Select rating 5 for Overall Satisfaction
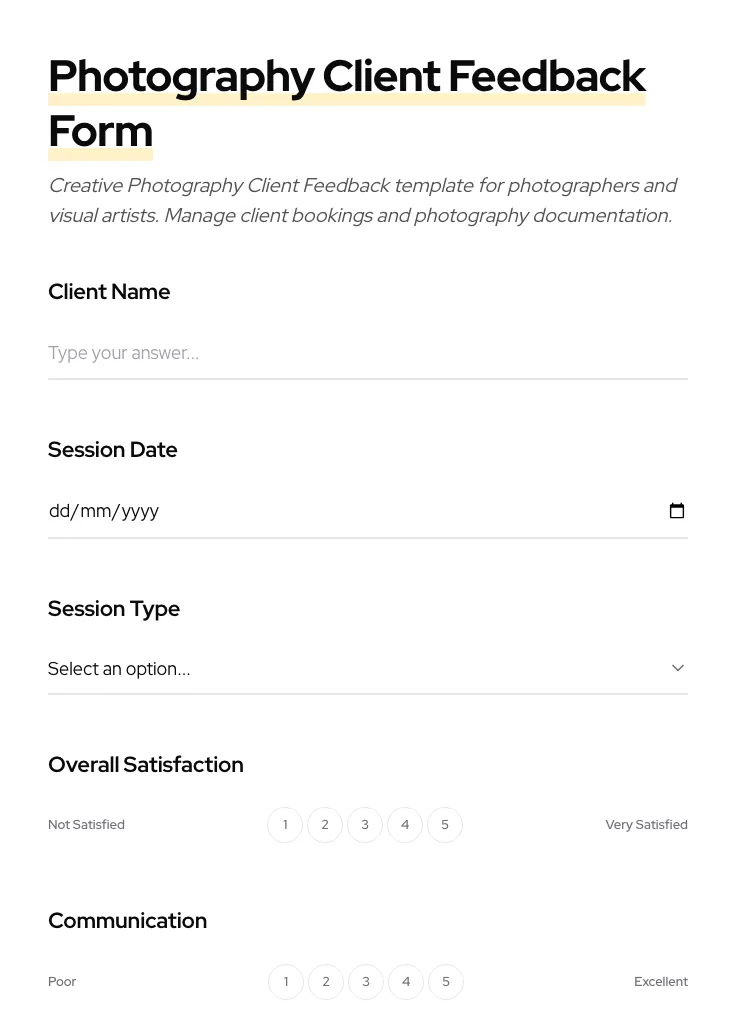 [x=445, y=824]
